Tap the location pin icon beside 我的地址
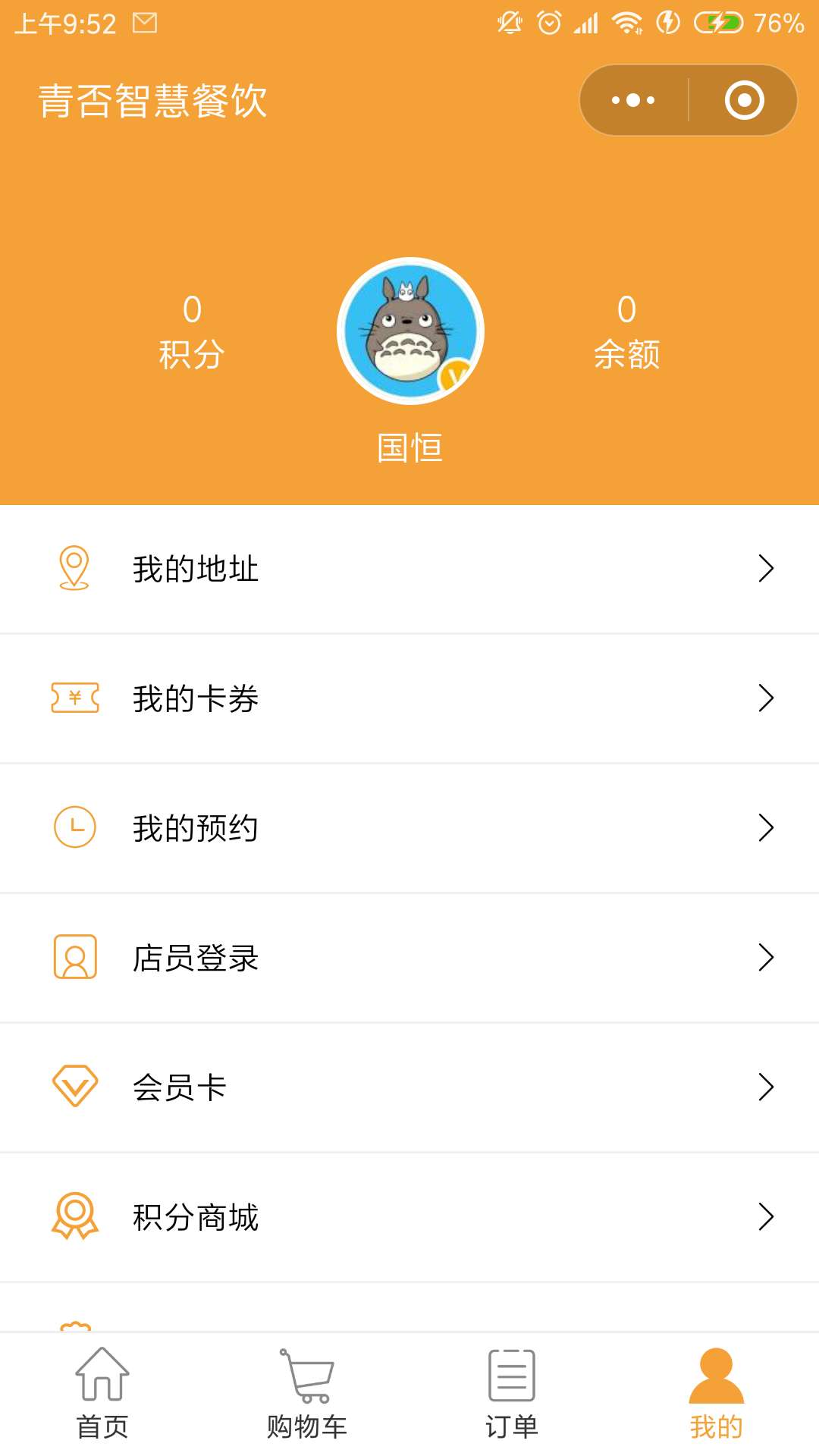The height and width of the screenshot is (1456, 819). click(x=74, y=568)
